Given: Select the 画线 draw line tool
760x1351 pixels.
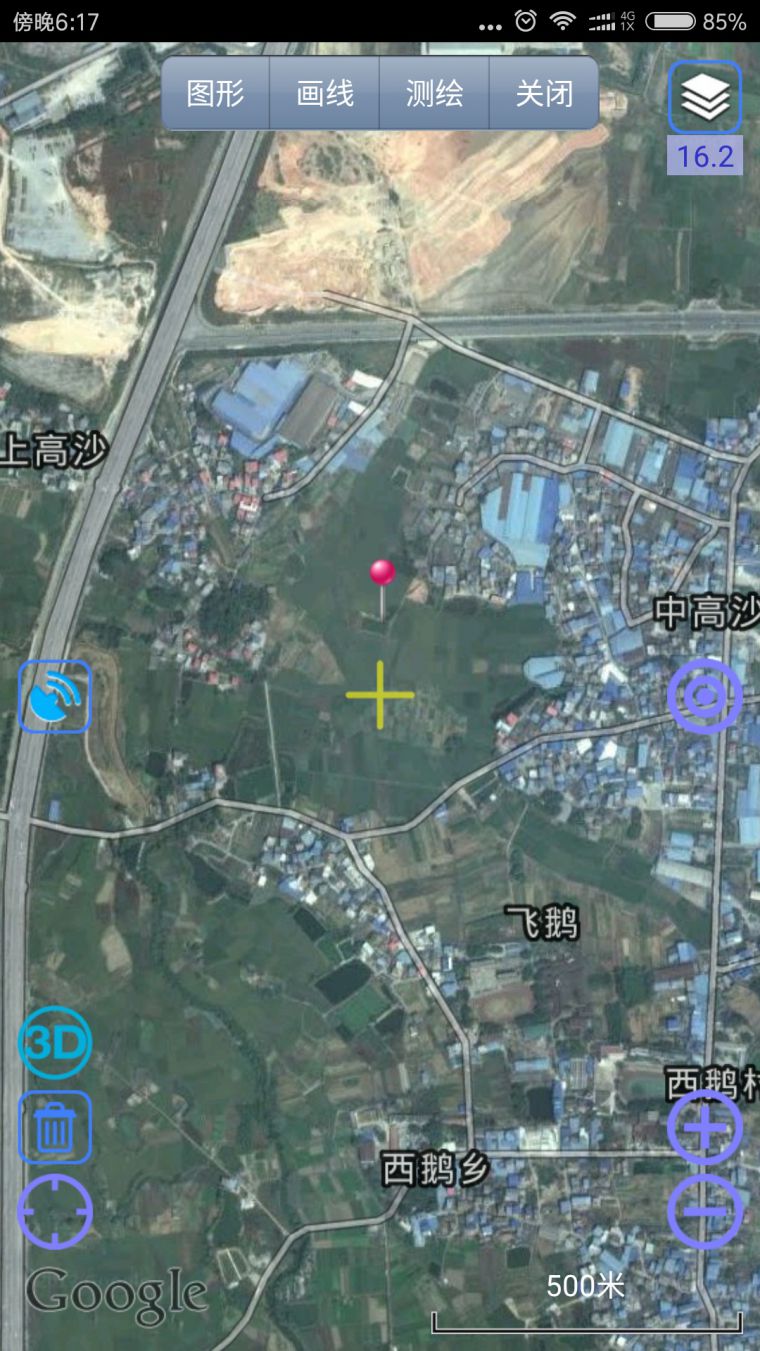Looking at the screenshot, I should coord(325,94).
